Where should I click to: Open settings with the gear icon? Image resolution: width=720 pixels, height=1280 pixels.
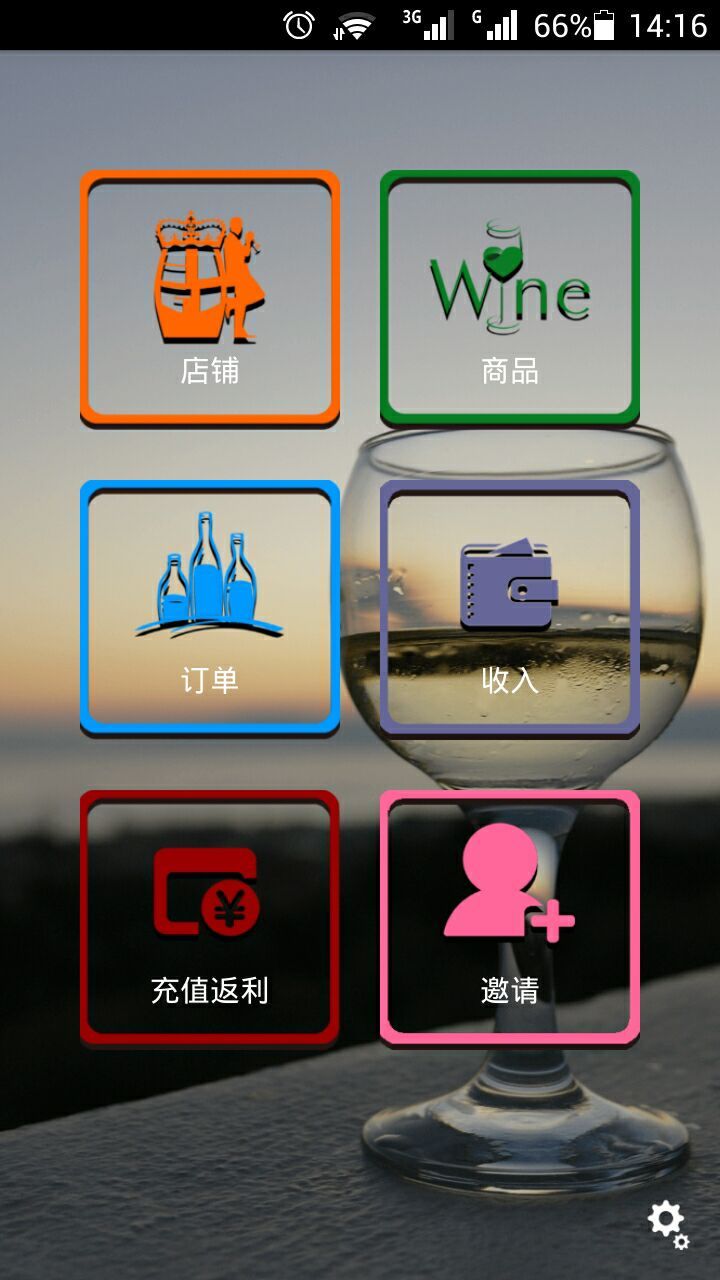click(668, 1224)
